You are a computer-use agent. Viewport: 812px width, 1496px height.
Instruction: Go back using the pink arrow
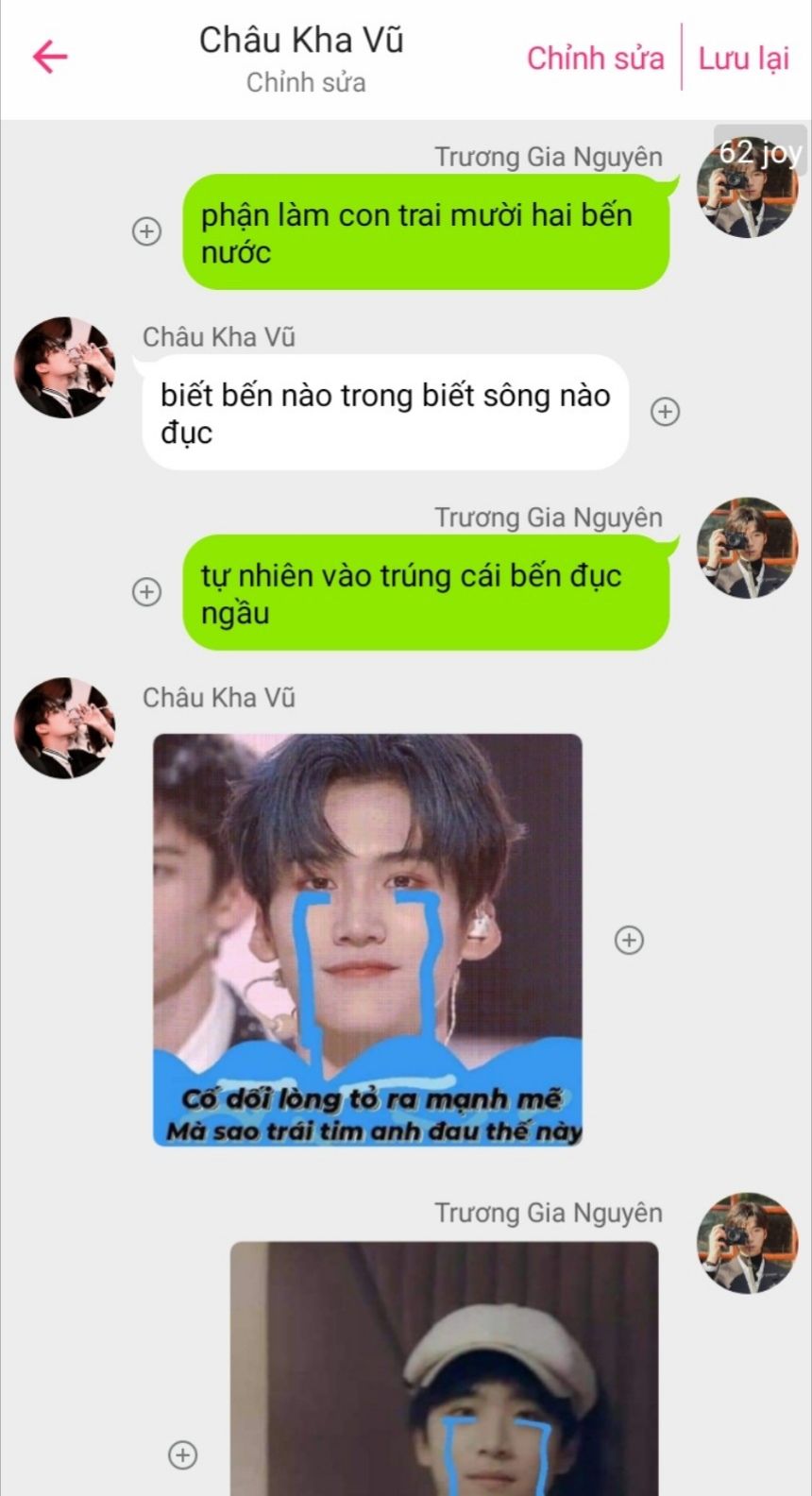(x=50, y=57)
